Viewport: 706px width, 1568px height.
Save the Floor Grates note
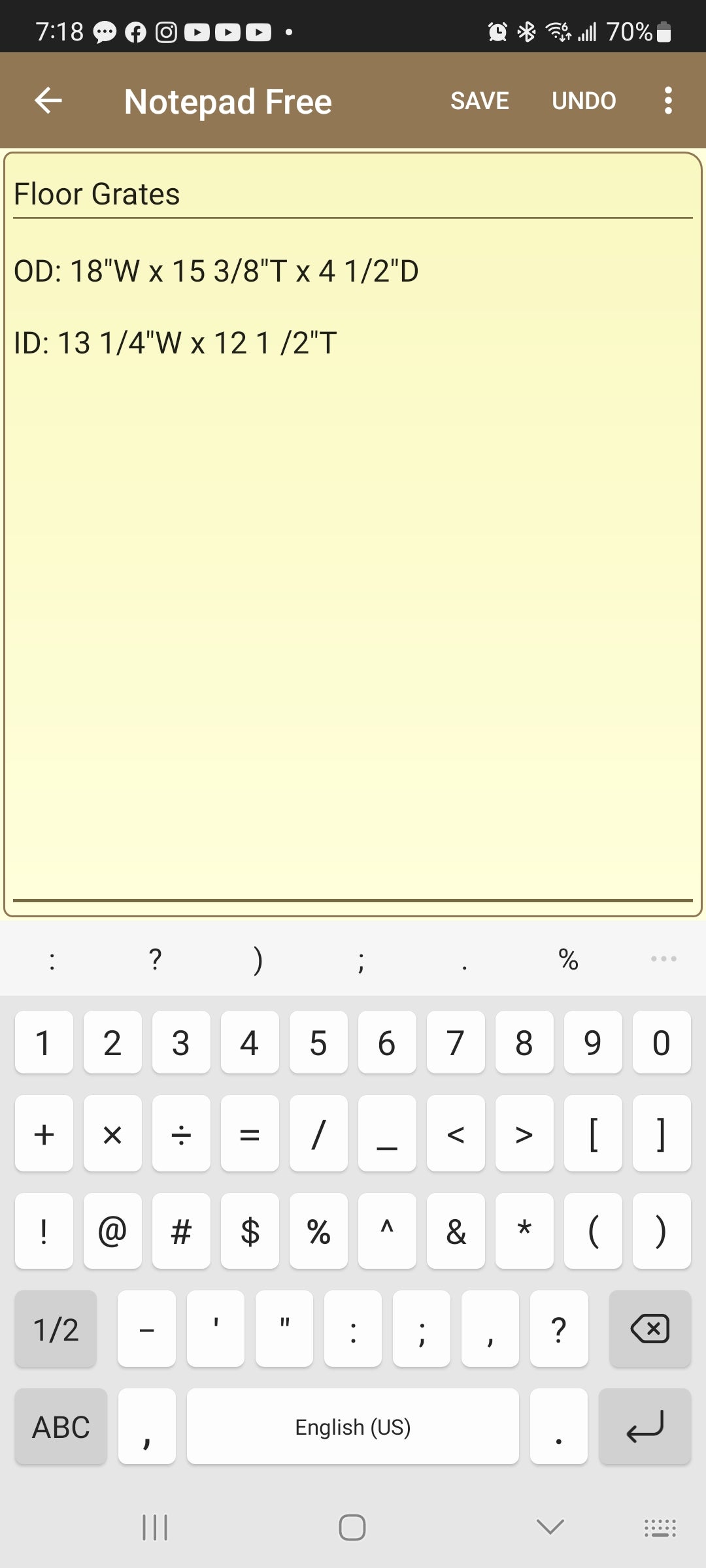(479, 101)
